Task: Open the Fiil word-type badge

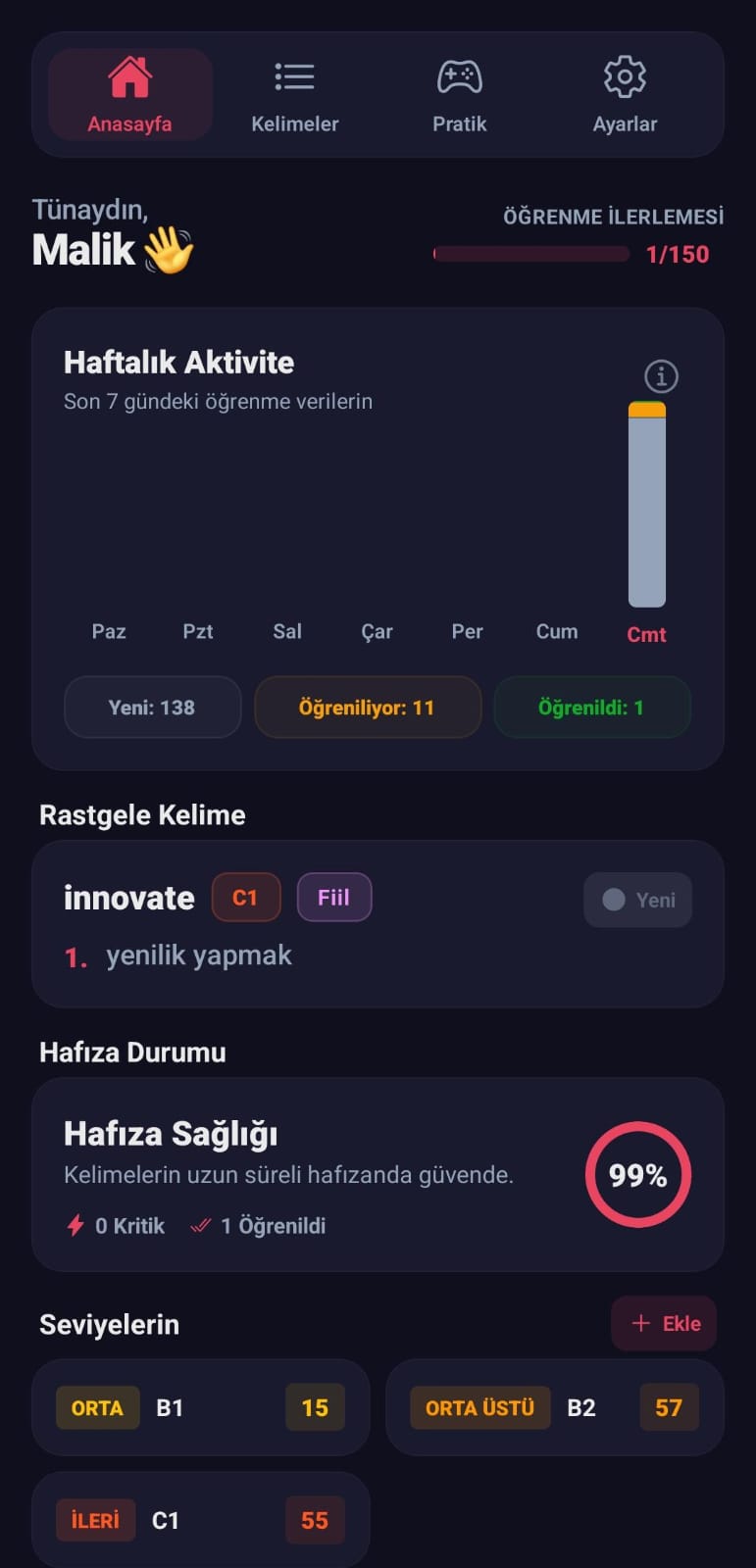Action: [x=334, y=897]
